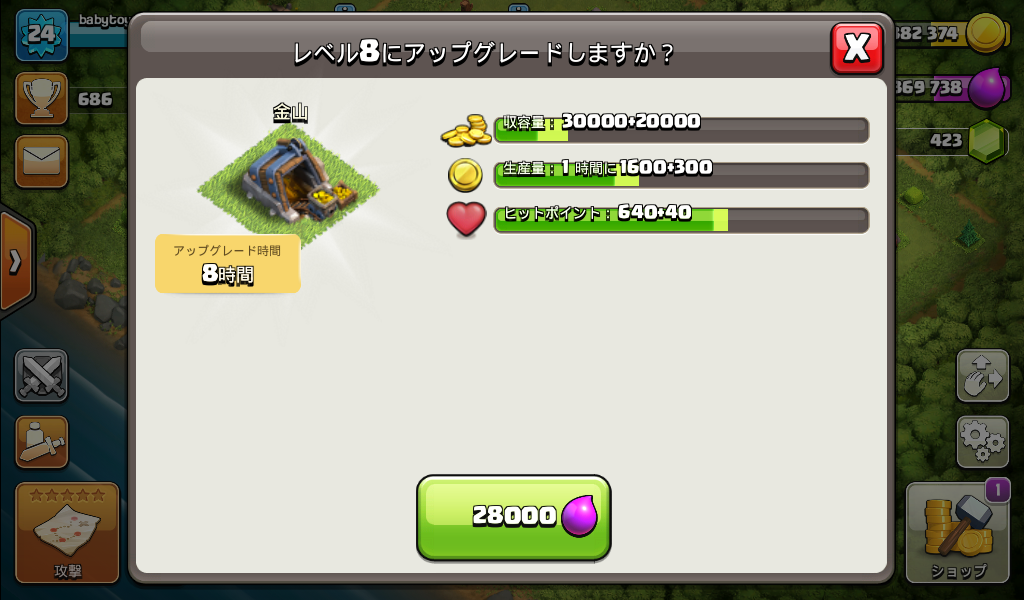Open the trophy ranking icon
Image resolution: width=1024 pixels, height=600 pixels.
(42, 98)
